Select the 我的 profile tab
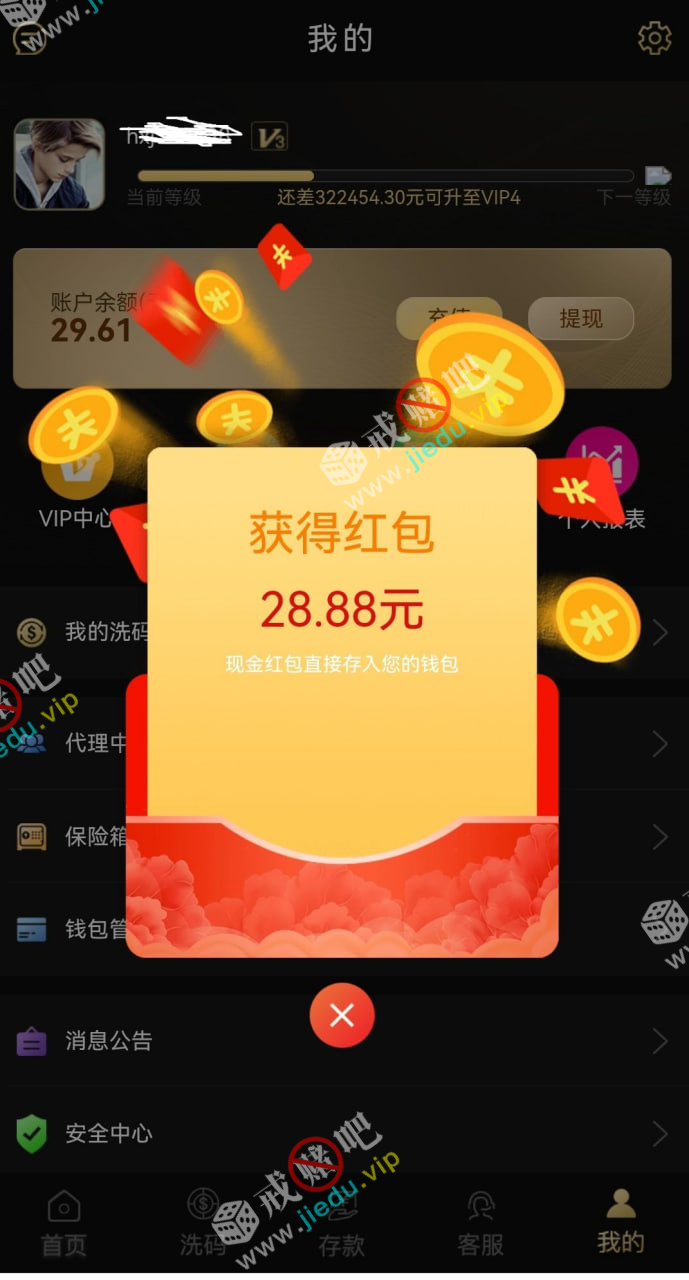 [620, 1223]
